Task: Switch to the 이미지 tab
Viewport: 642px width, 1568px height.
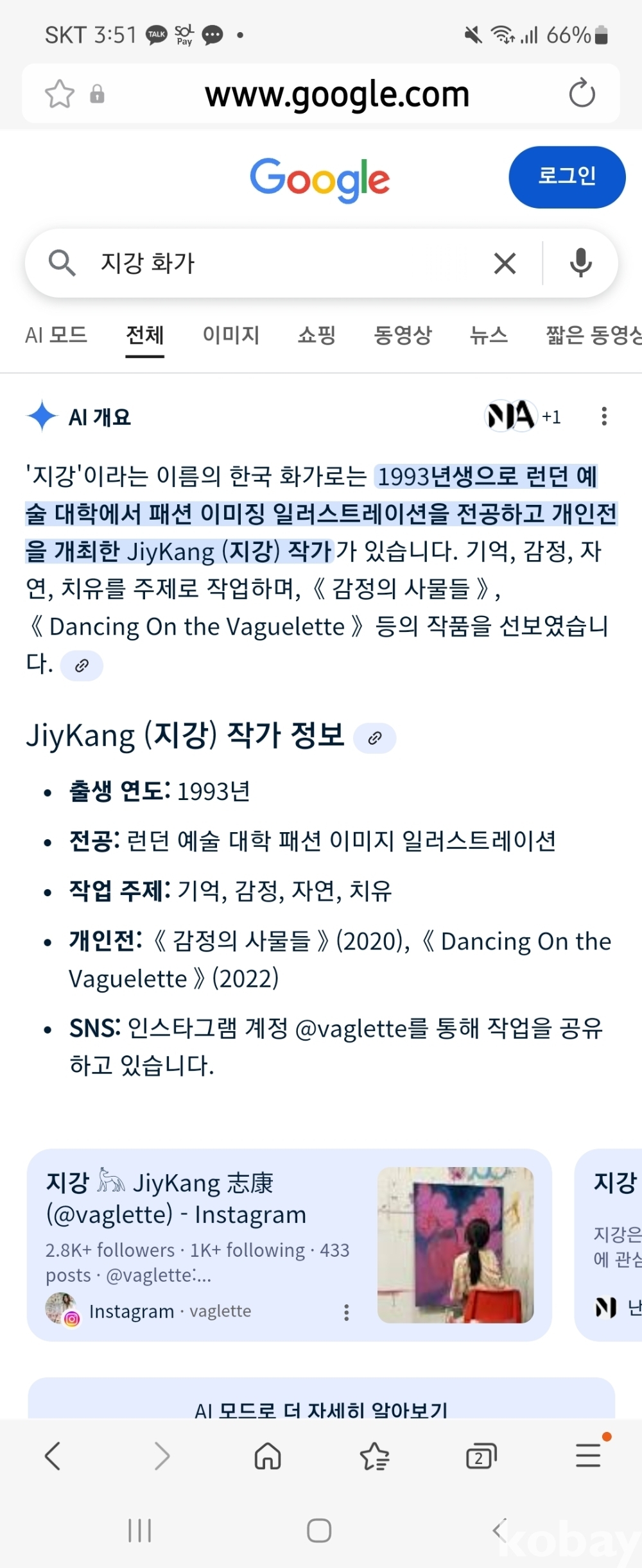Action: (231, 335)
